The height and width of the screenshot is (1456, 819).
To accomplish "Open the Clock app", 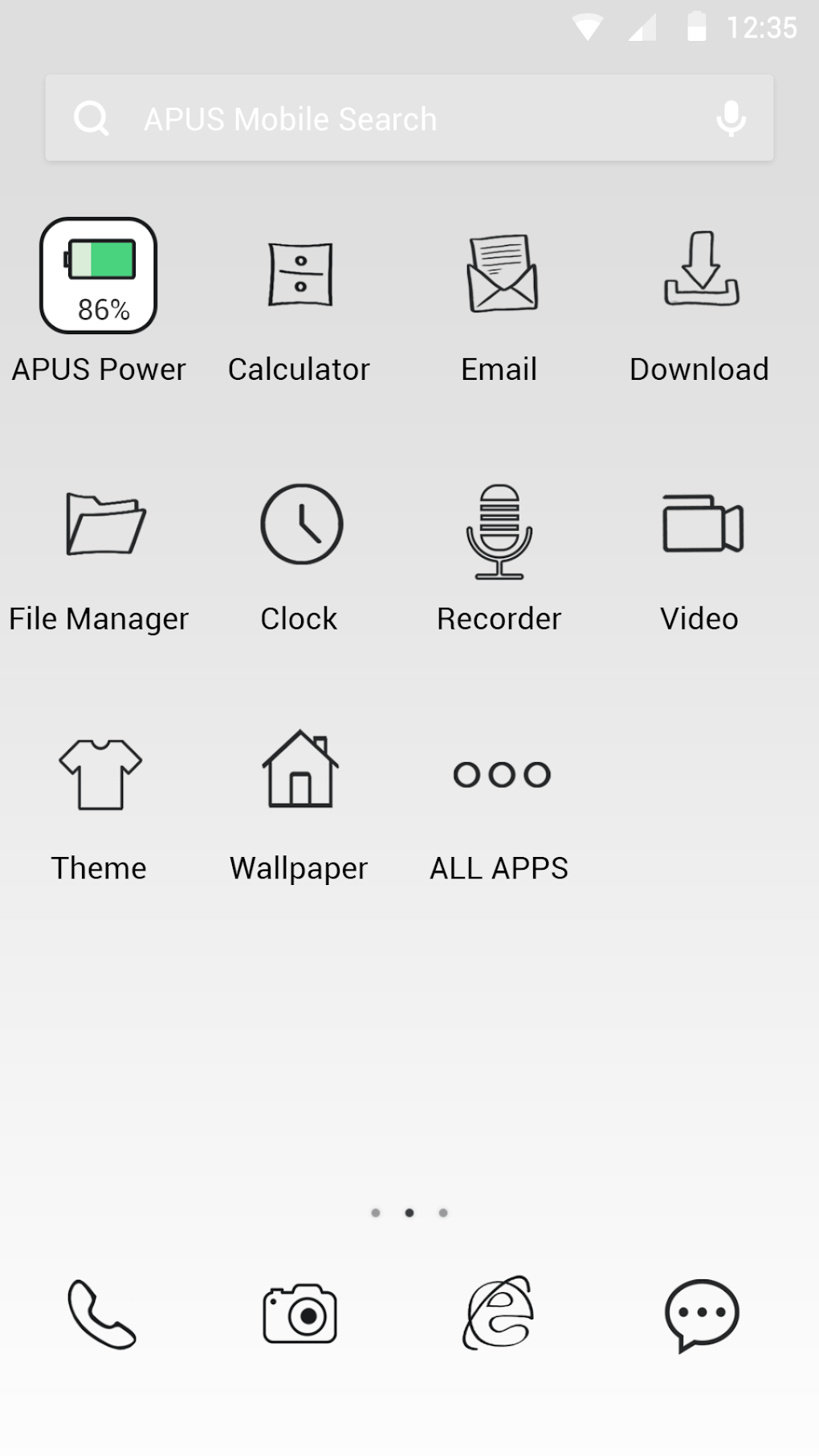I will click(x=301, y=524).
